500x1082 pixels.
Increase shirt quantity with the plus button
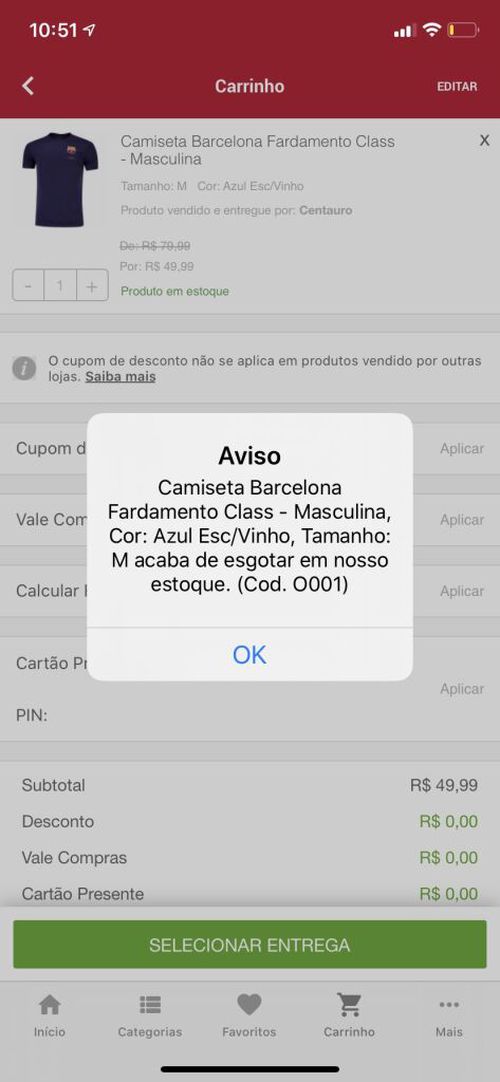[92, 285]
